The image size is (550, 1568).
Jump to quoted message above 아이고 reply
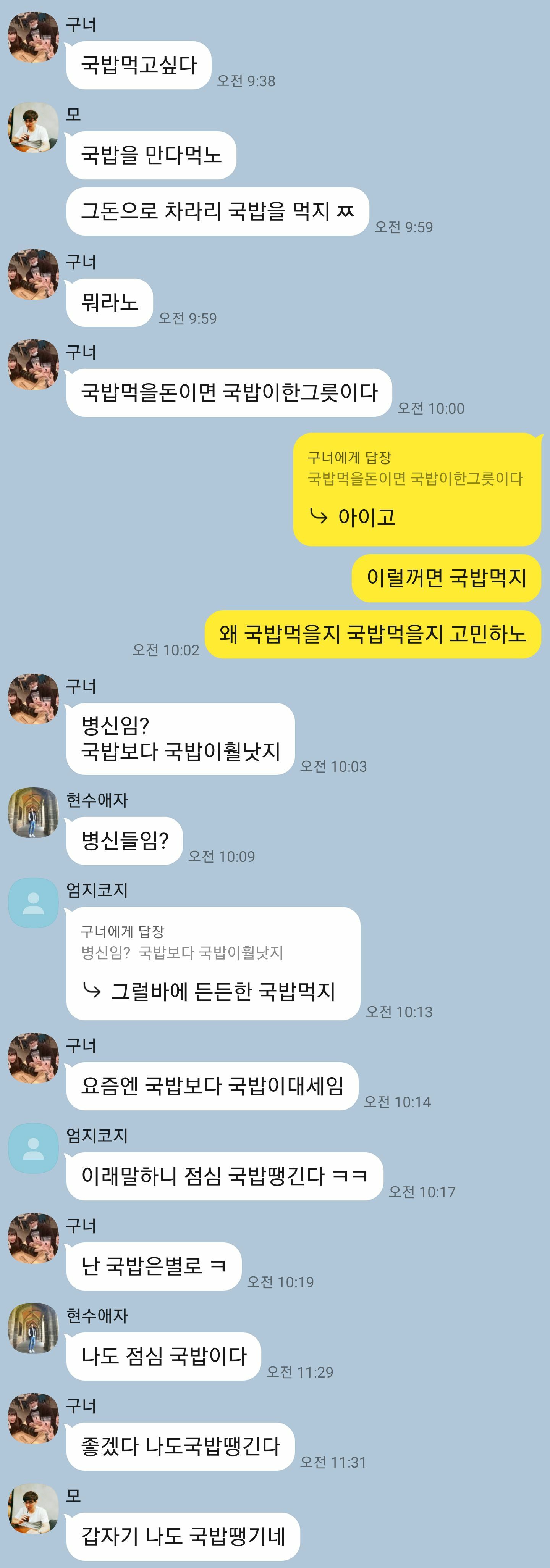[415, 468]
